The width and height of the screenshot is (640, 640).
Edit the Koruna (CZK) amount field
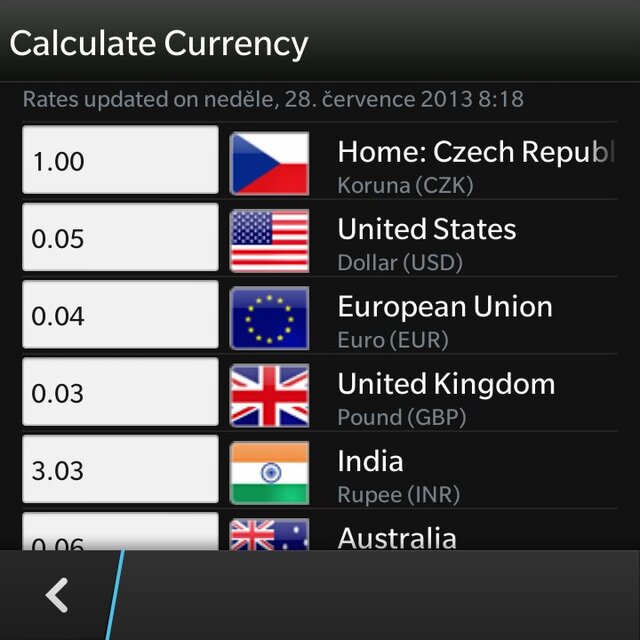(x=120, y=161)
